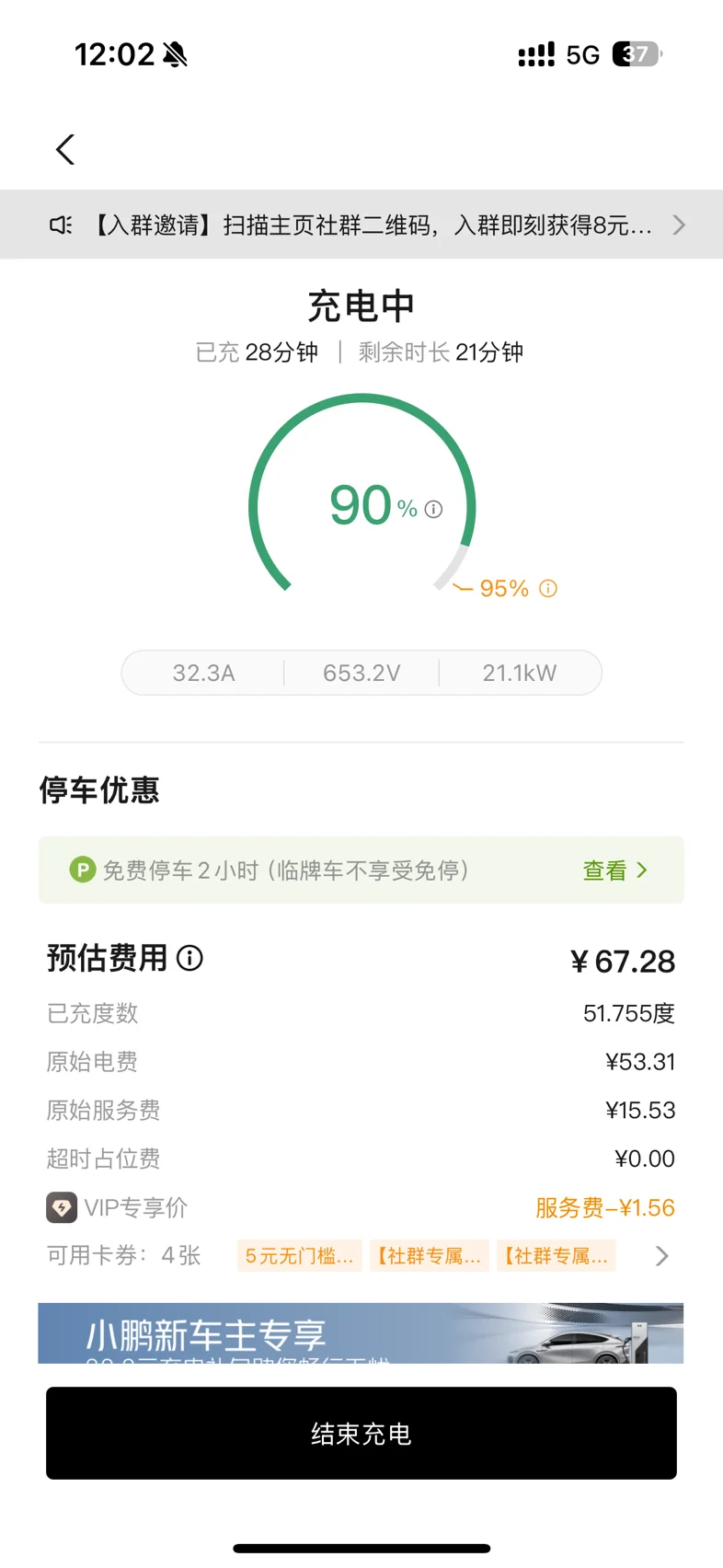The image size is (723, 1568).
Task: Tap the info icon next to 95%
Action: tap(548, 589)
